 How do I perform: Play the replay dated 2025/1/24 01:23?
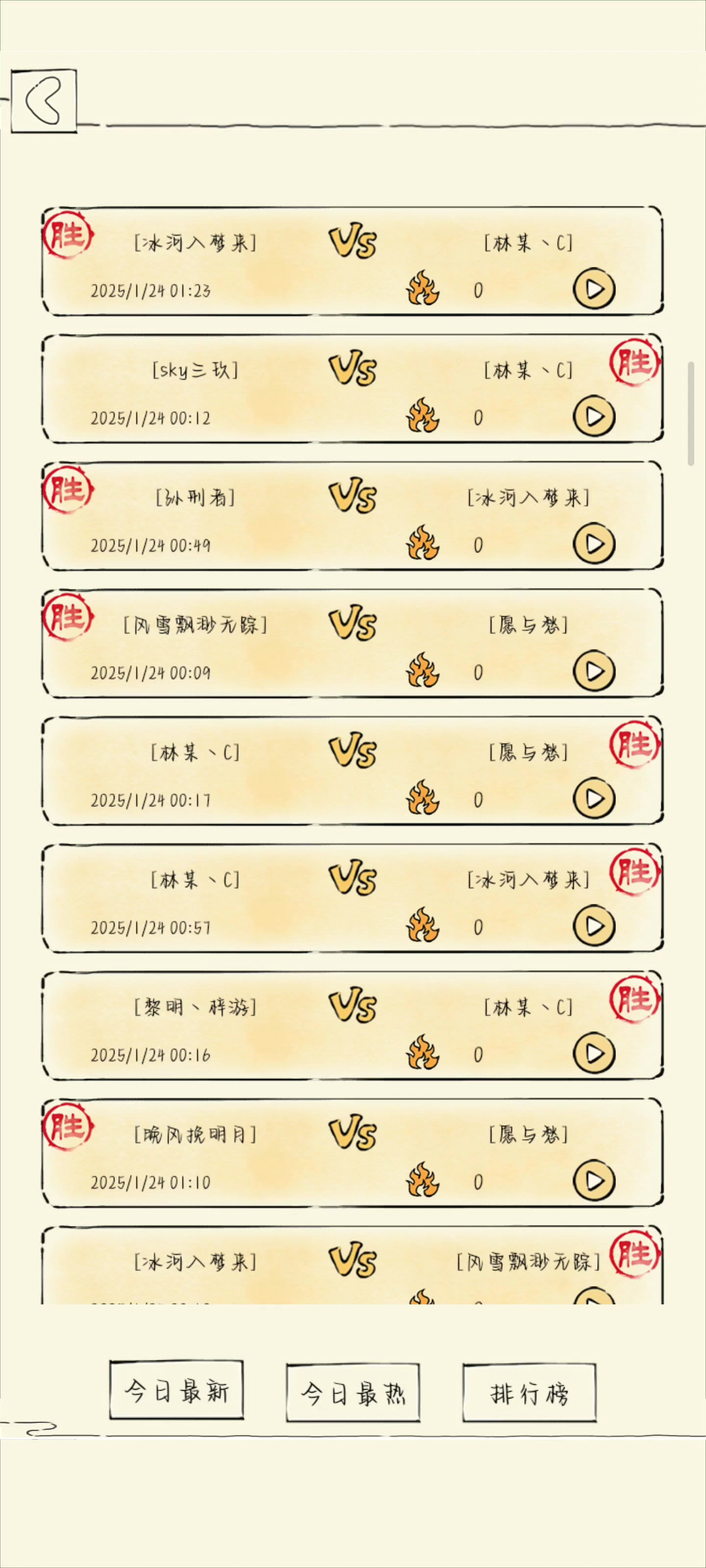pyautogui.click(x=593, y=289)
